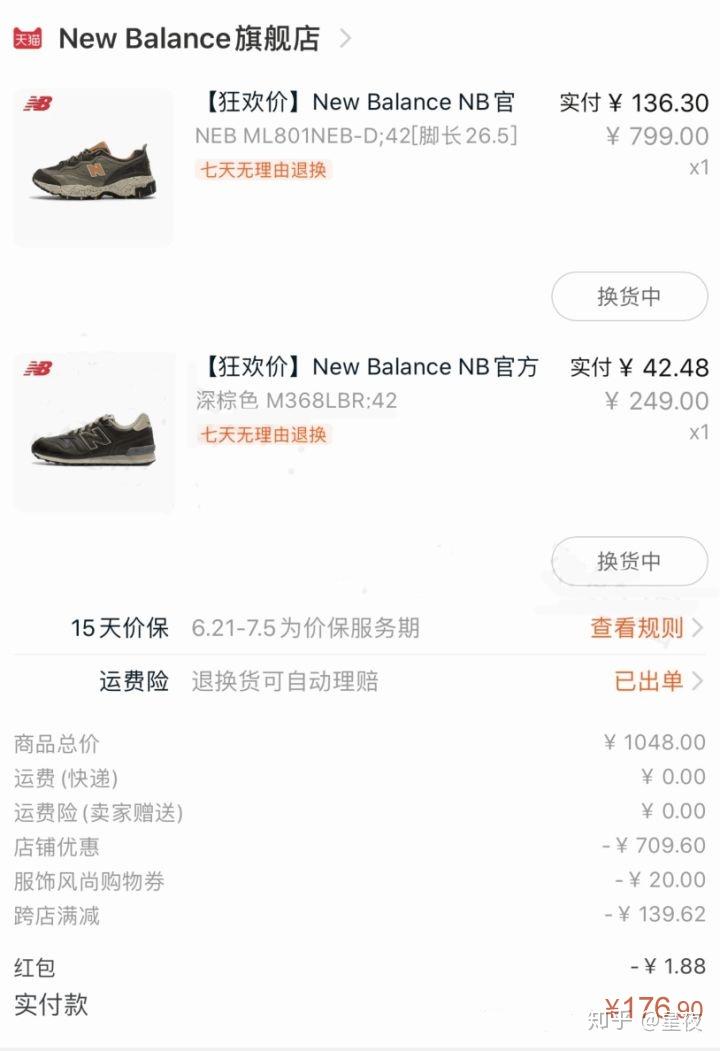Open 查看规则 for 15天价保
The image size is (720, 1051).
click(645, 628)
